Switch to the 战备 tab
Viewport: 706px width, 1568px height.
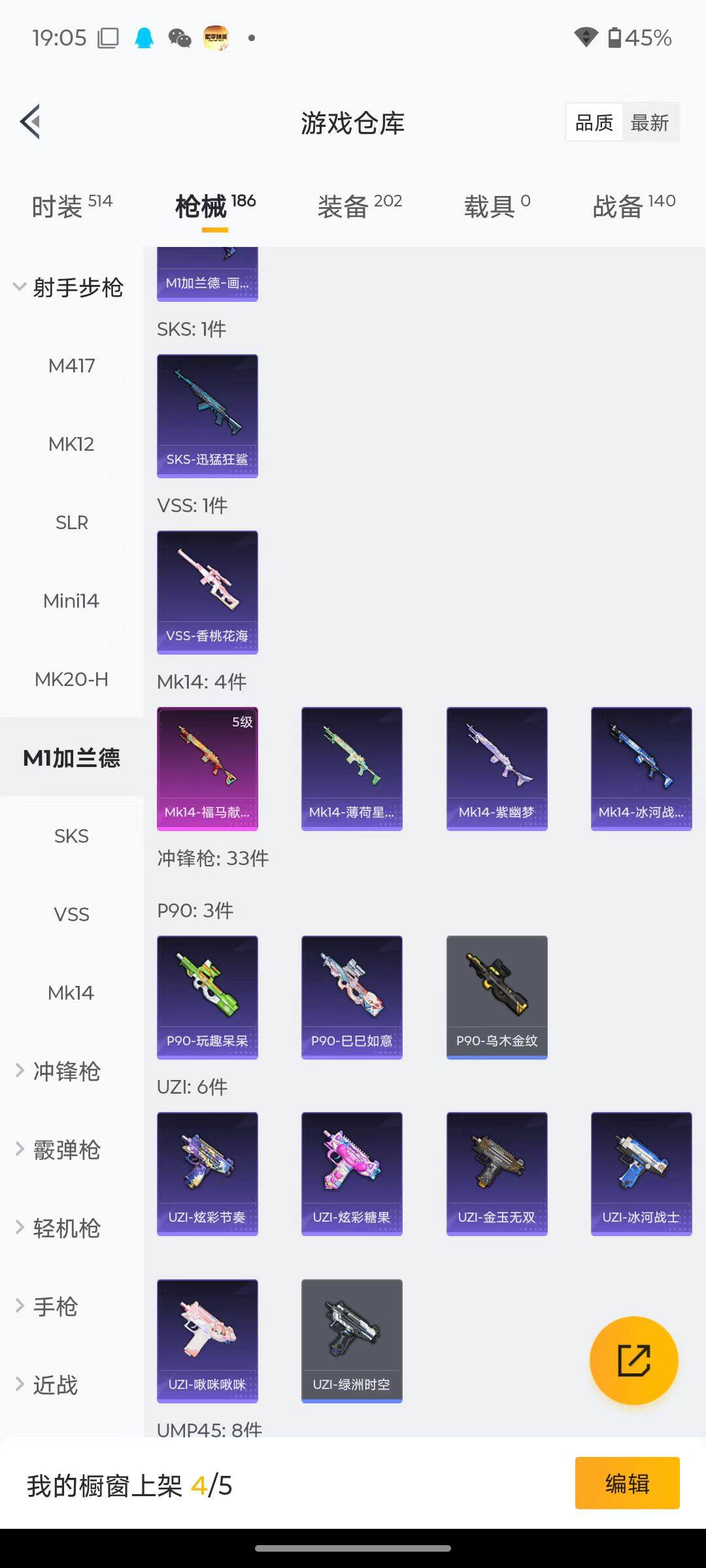(633, 206)
